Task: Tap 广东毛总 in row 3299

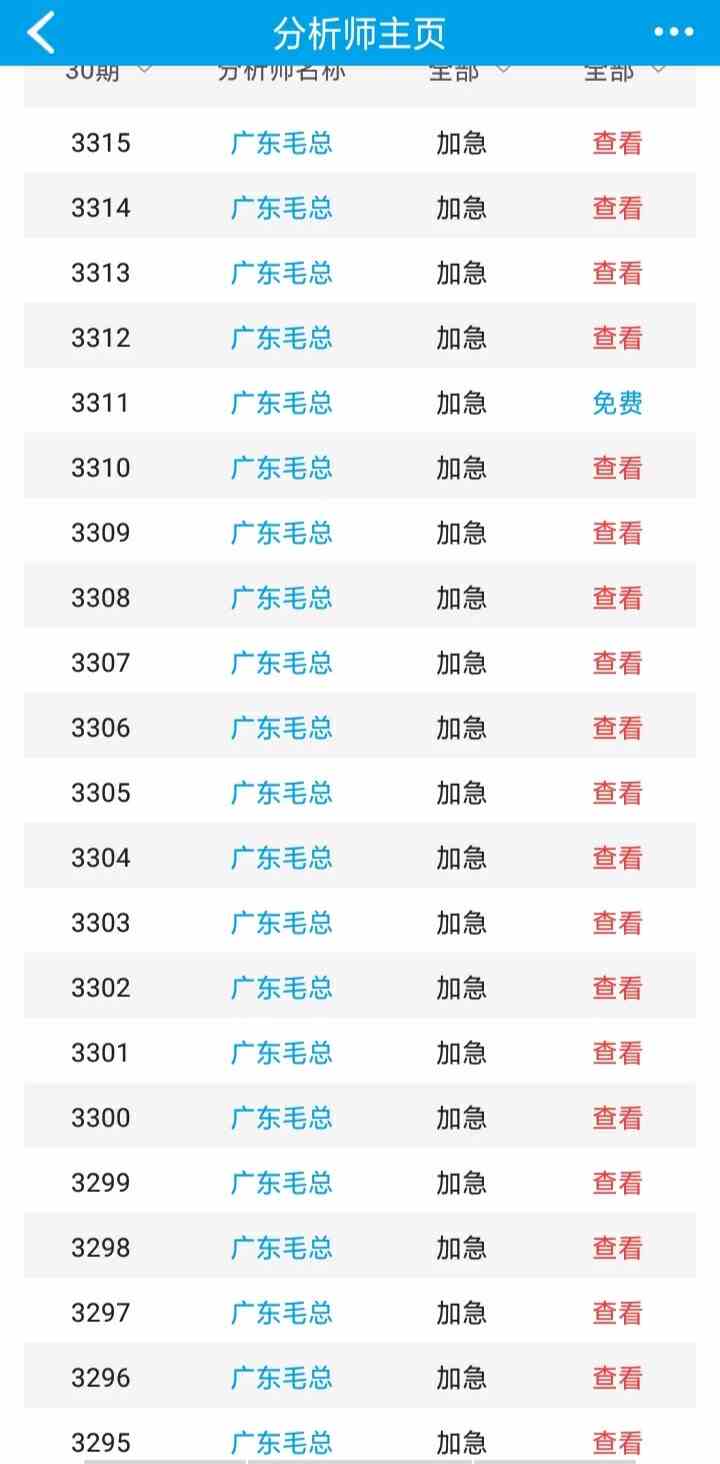Action: [281, 1183]
